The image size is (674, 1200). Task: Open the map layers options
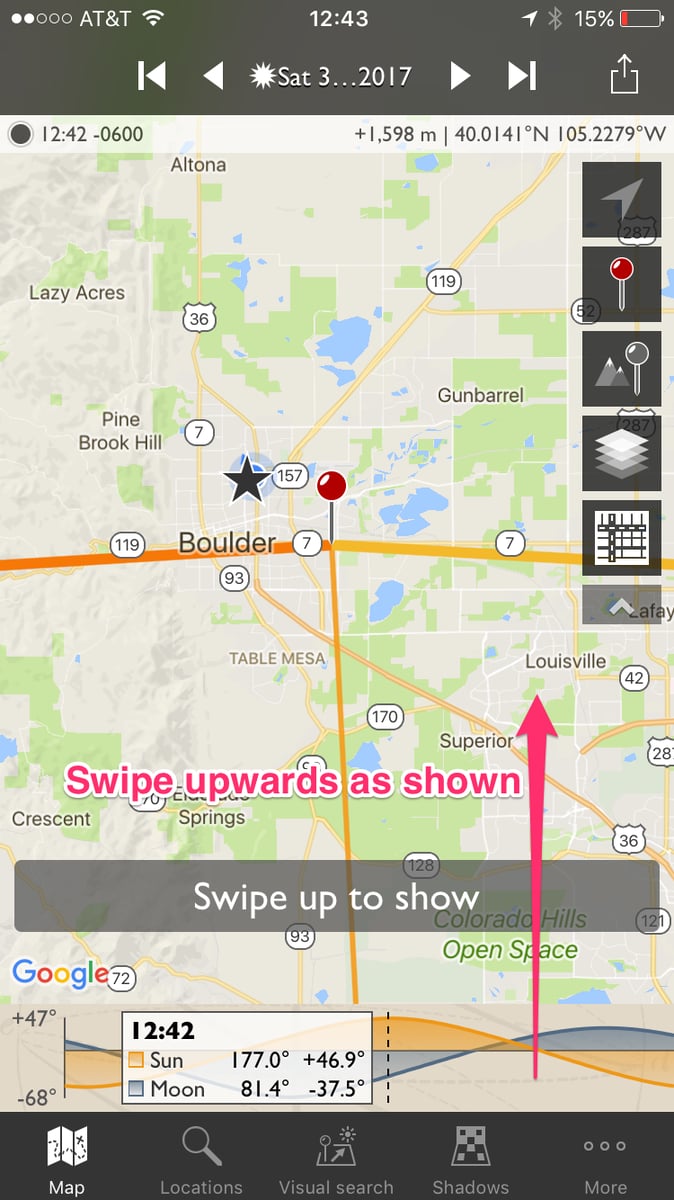(x=621, y=453)
